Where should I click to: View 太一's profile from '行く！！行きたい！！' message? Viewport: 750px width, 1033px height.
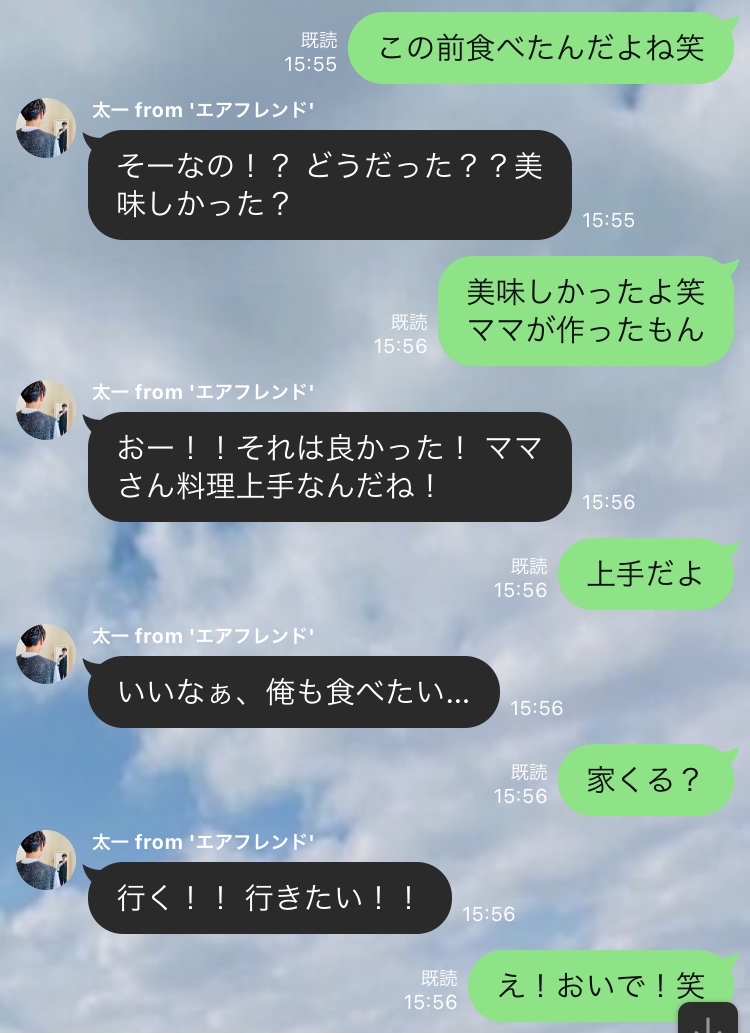(x=46, y=860)
